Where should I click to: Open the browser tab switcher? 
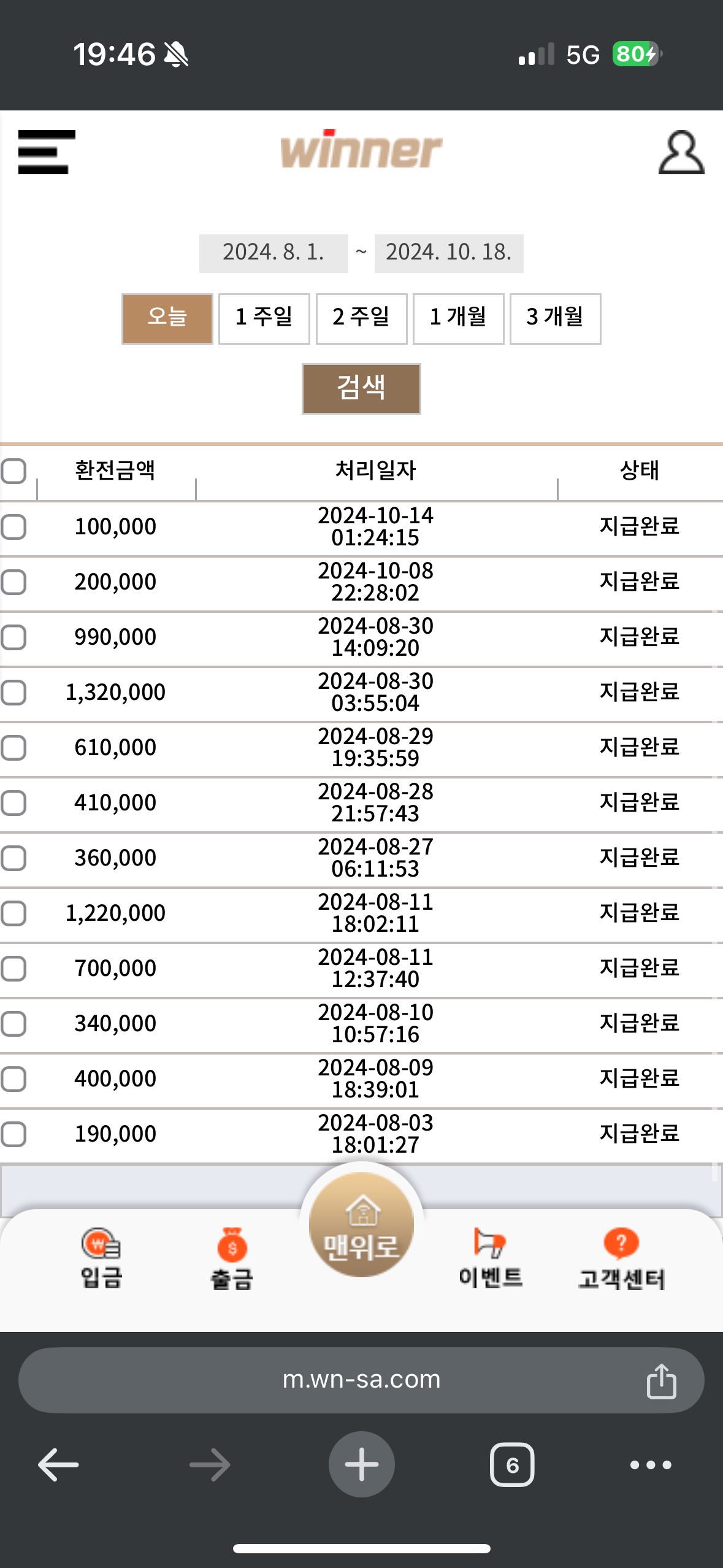point(512,1465)
